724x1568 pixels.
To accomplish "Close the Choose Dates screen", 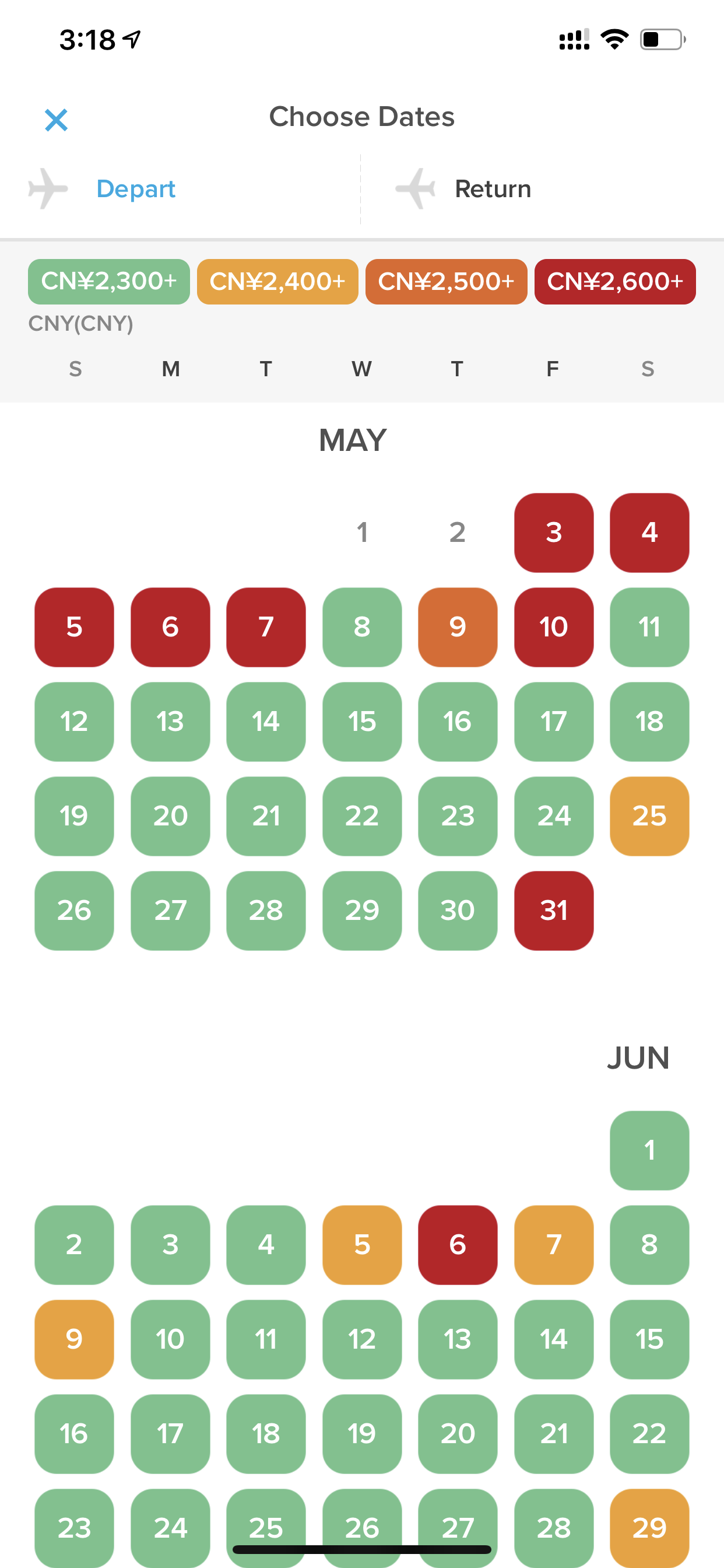I will pos(56,120).
